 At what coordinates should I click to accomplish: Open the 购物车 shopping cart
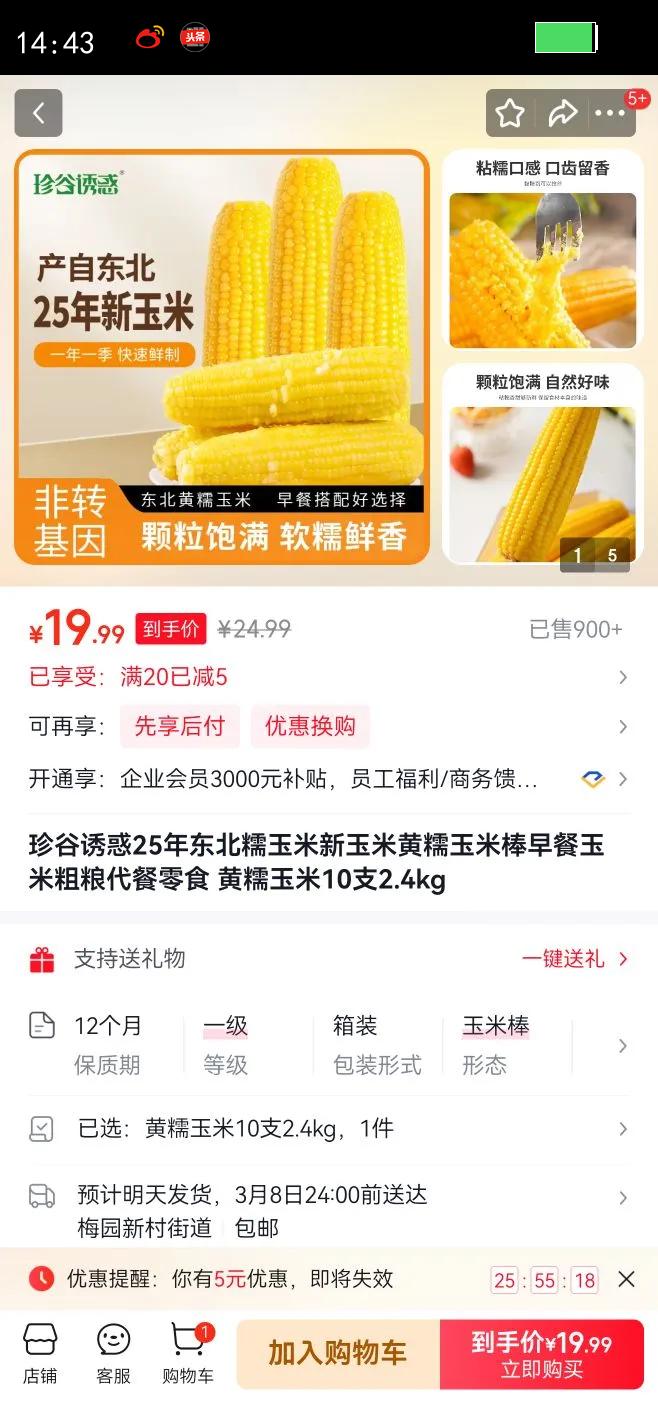[x=188, y=1353]
